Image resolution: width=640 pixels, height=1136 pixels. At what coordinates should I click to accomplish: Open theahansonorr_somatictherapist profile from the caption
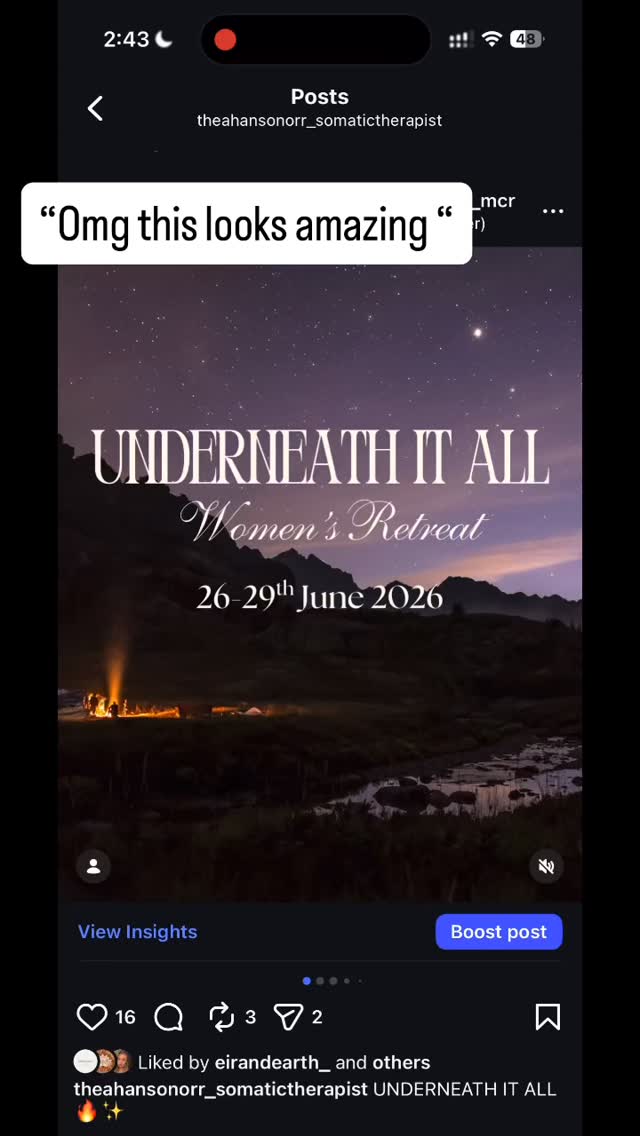(x=220, y=1089)
